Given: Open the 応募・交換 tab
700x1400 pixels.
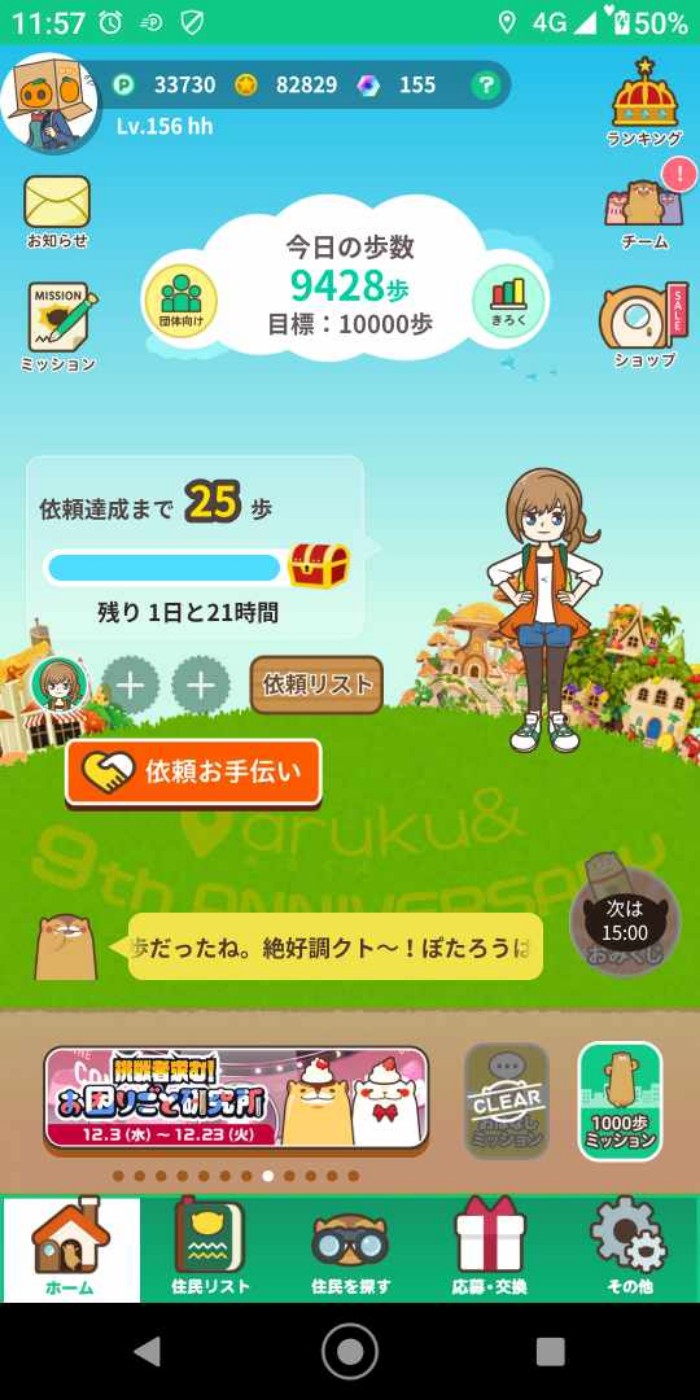Looking at the screenshot, I should [x=489, y=1248].
